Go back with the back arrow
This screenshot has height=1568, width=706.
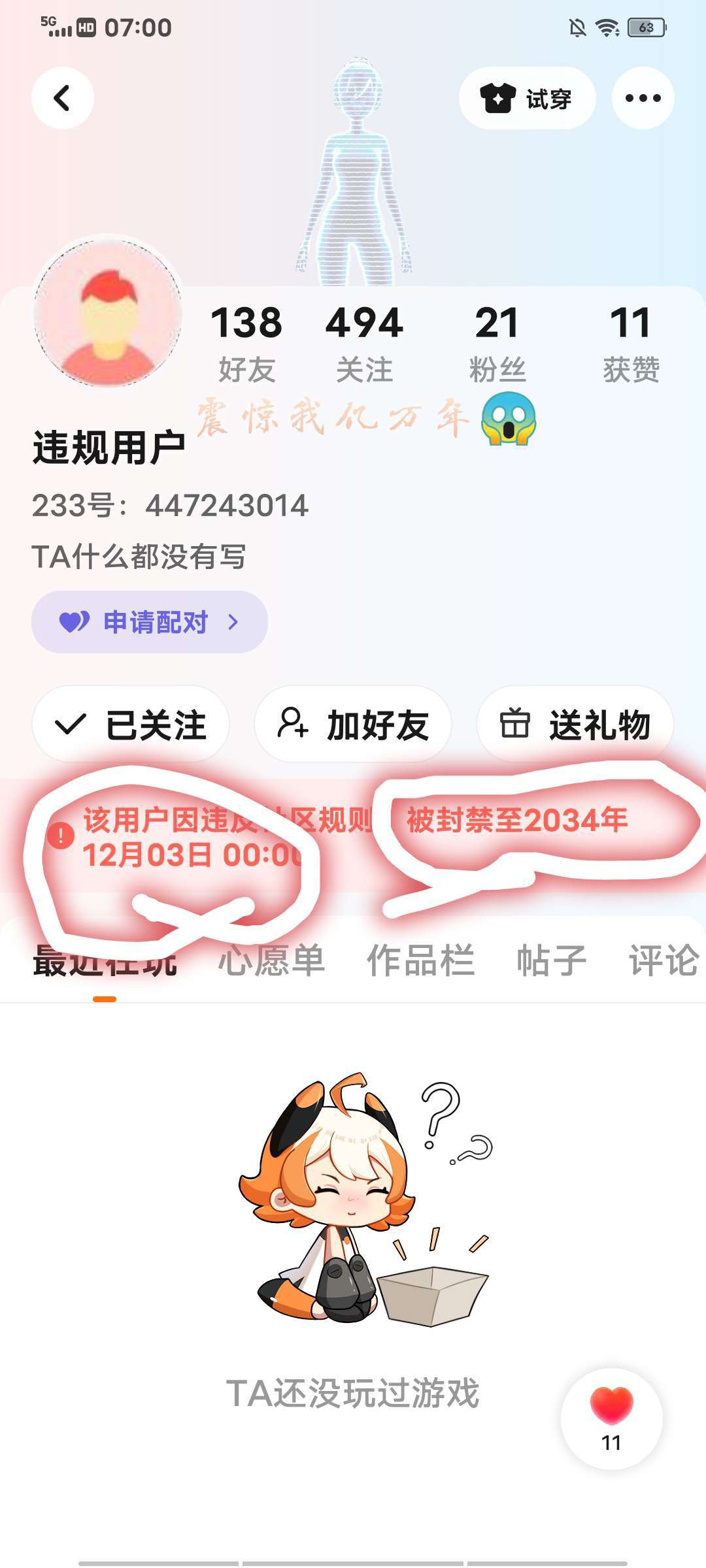62,98
